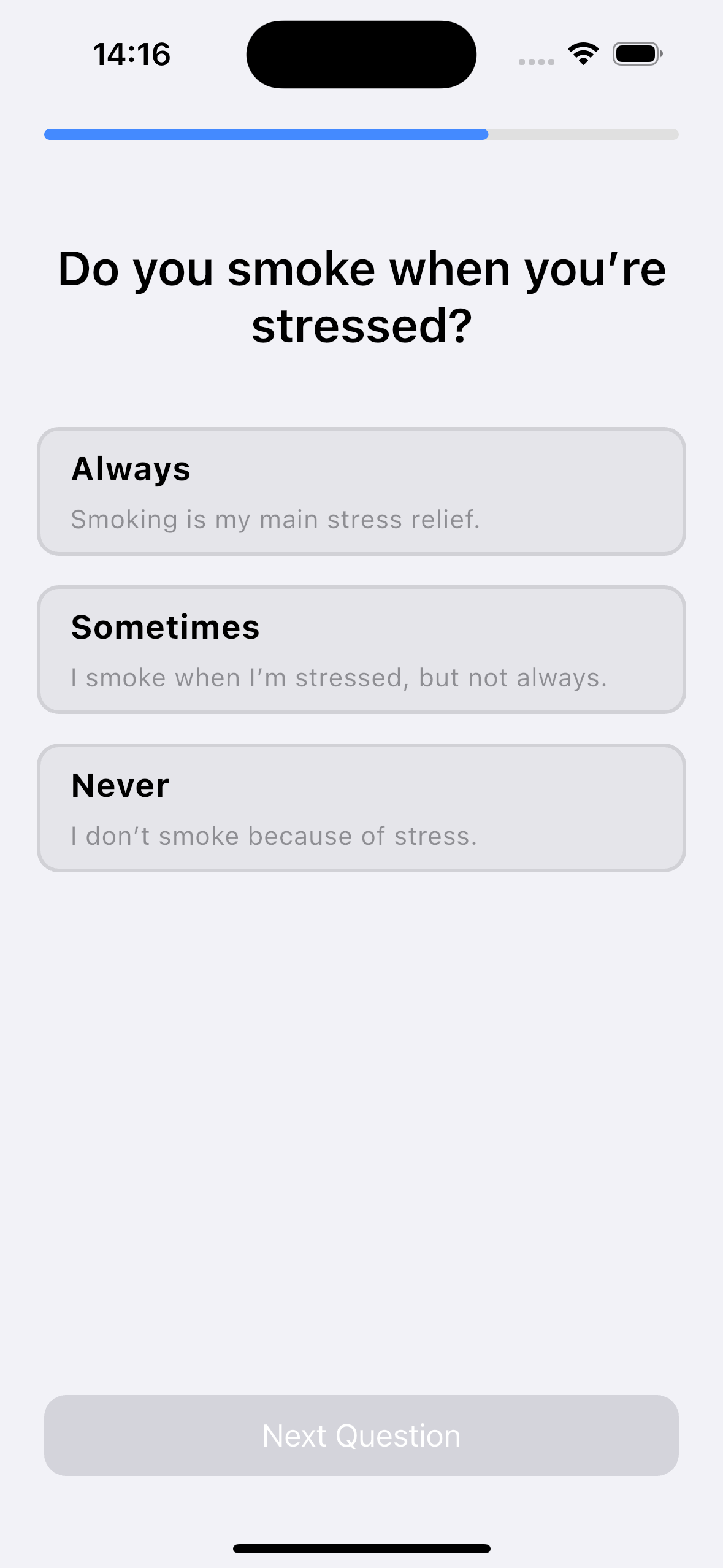Image resolution: width=723 pixels, height=1568 pixels.
Task: Tap the Next Question button
Action: click(361, 1435)
